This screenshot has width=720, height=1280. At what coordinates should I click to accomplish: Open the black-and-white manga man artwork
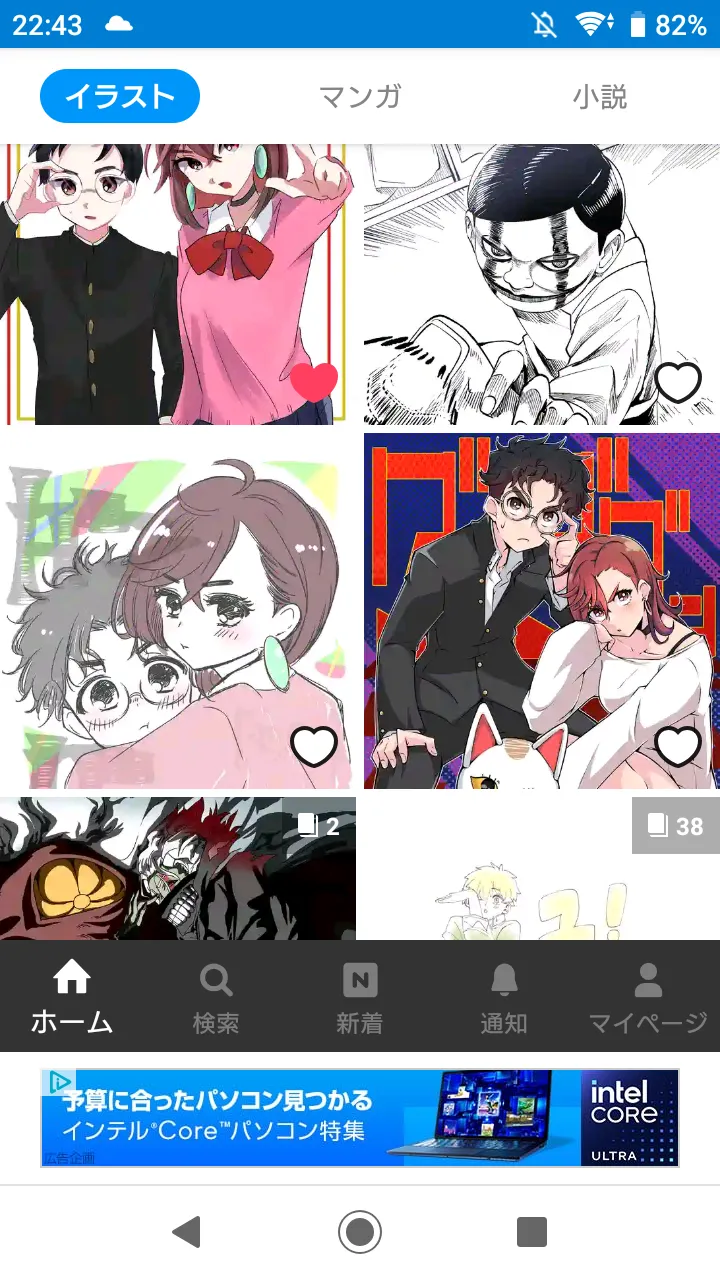[541, 284]
